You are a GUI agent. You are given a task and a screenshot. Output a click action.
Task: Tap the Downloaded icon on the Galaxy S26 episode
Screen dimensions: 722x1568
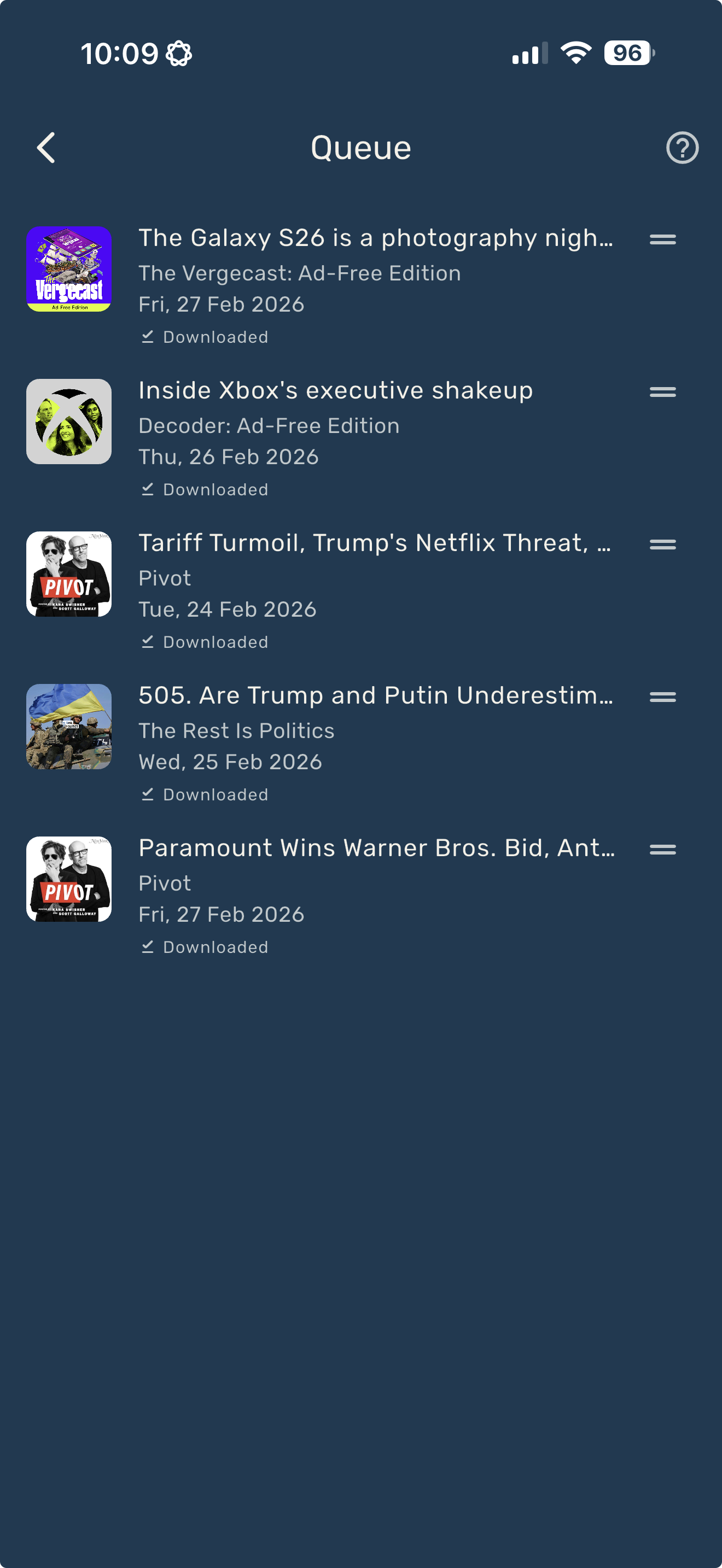pyautogui.click(x=148, y=336)
